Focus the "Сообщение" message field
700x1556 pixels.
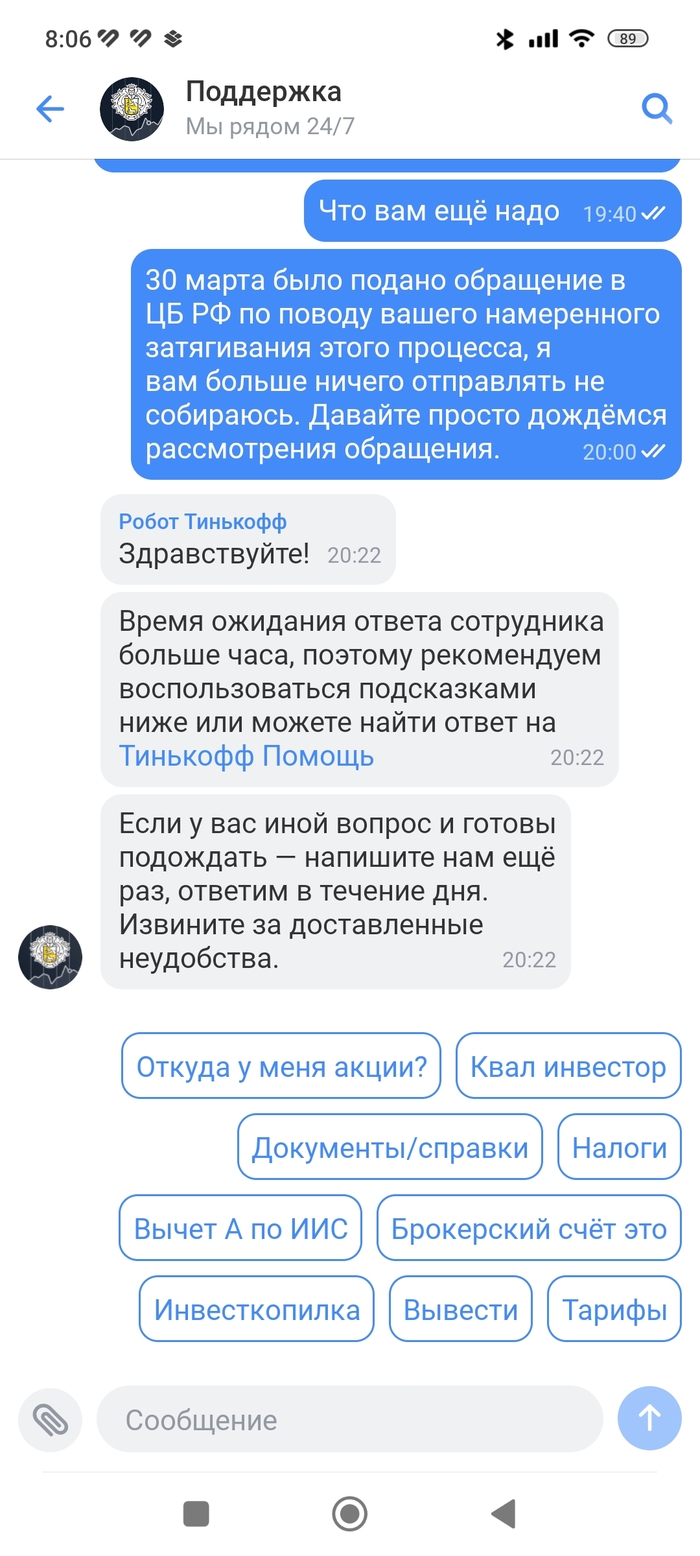pyautogui.click(x=350, y=1419)
